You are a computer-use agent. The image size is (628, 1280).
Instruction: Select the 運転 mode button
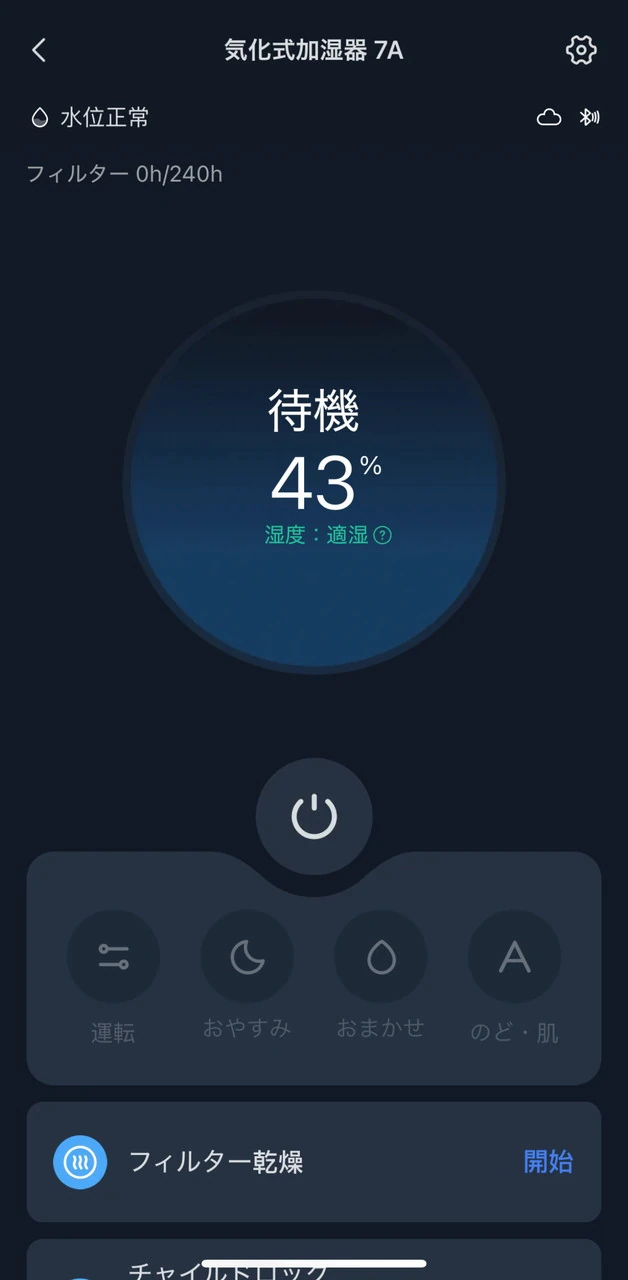tap(113, 957)
